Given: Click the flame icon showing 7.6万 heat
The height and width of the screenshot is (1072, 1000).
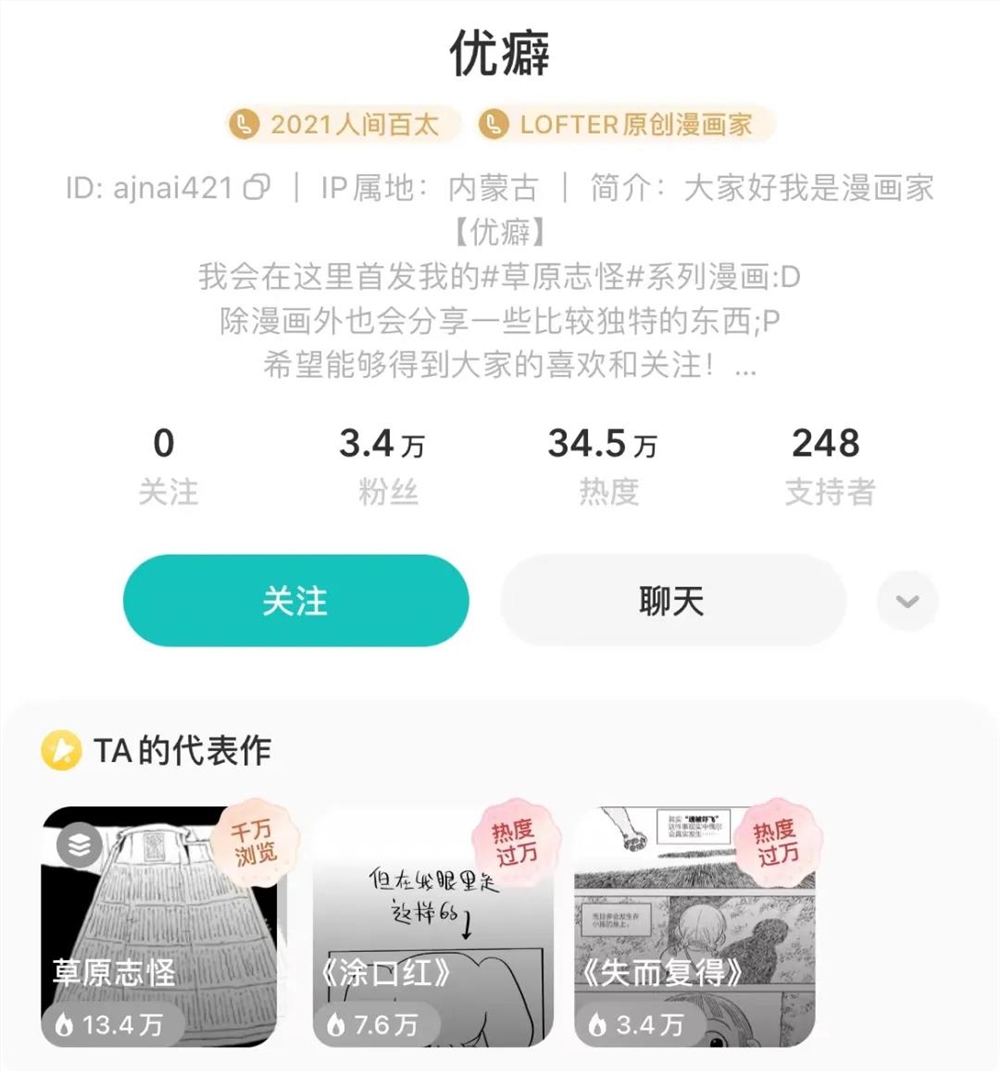Looking at the screenshot, I should click(335, 1023).
